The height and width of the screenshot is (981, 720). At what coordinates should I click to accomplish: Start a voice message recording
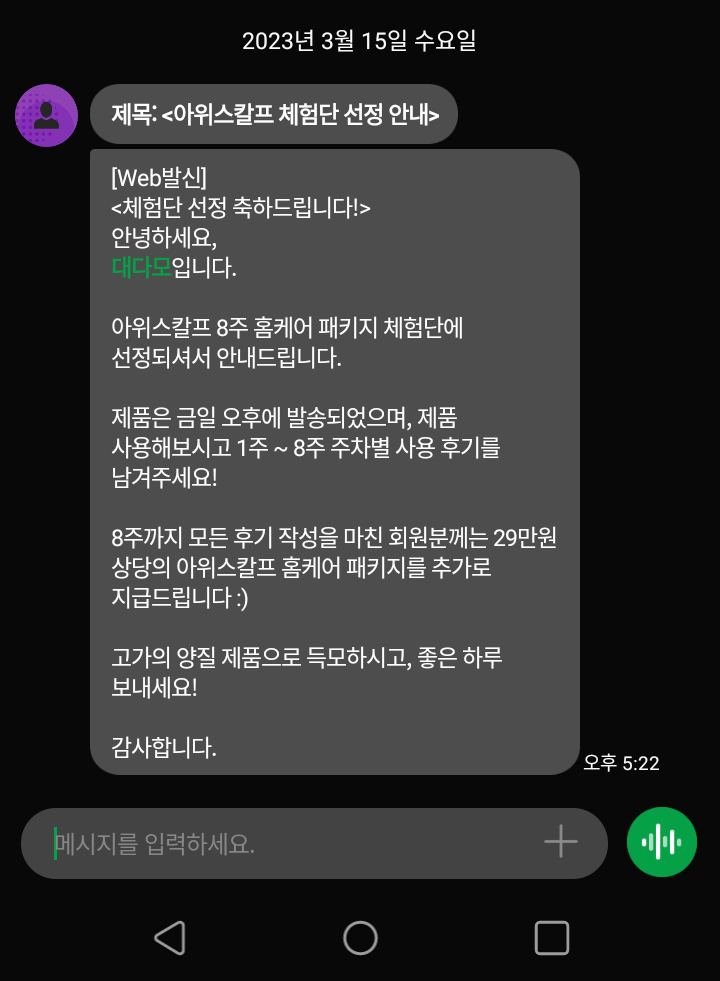coord(661,842)
